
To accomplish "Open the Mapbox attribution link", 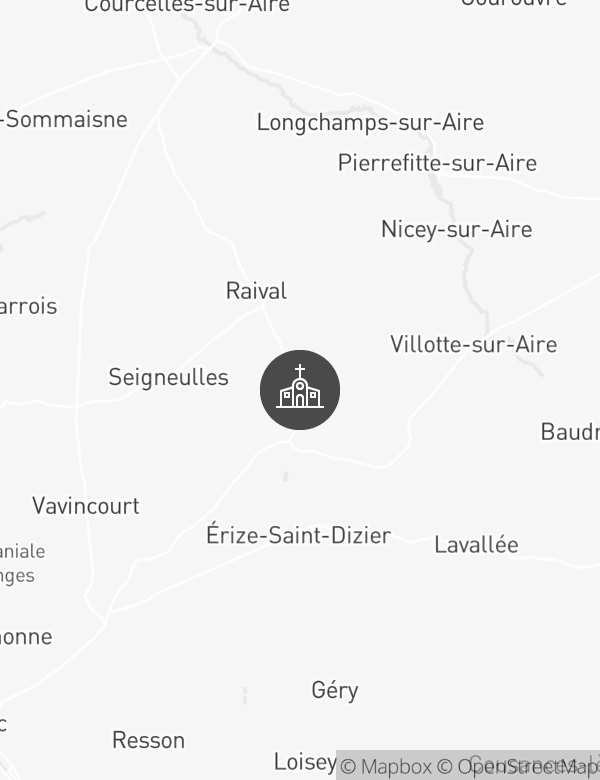I will pos(386,767).
